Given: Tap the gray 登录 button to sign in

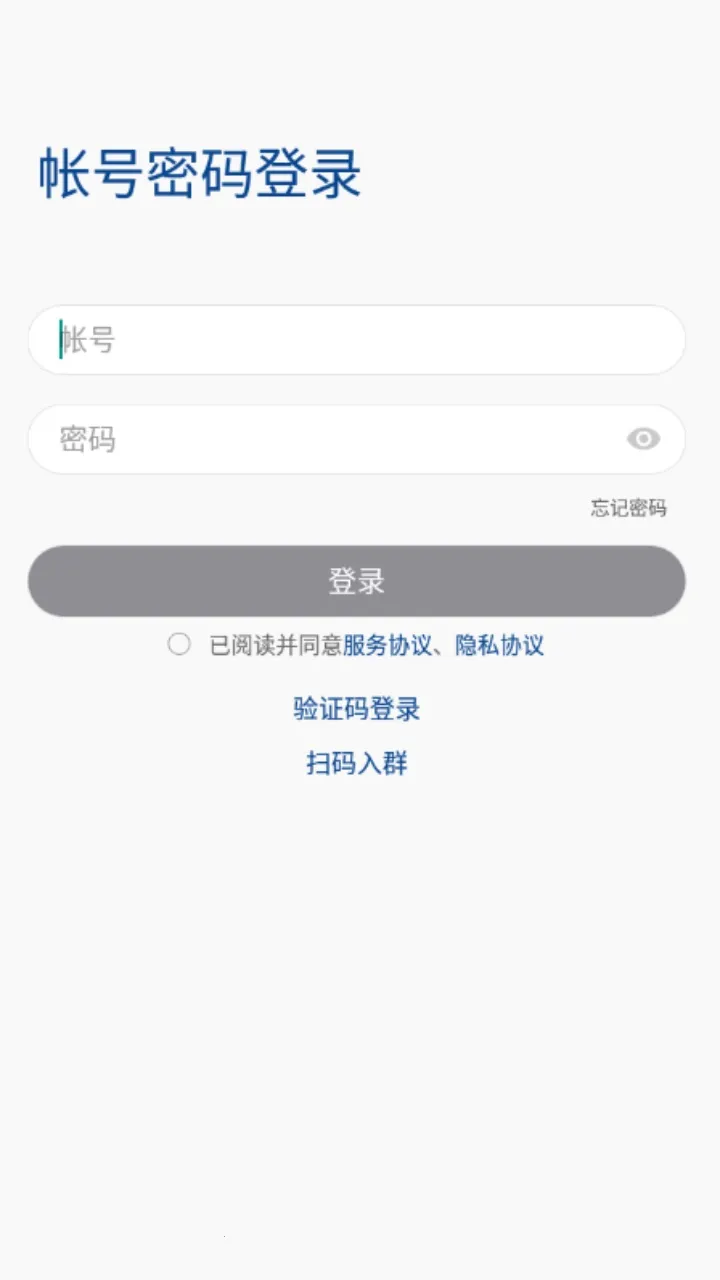Looking at the screenshot, I should [x=356, y=581].
